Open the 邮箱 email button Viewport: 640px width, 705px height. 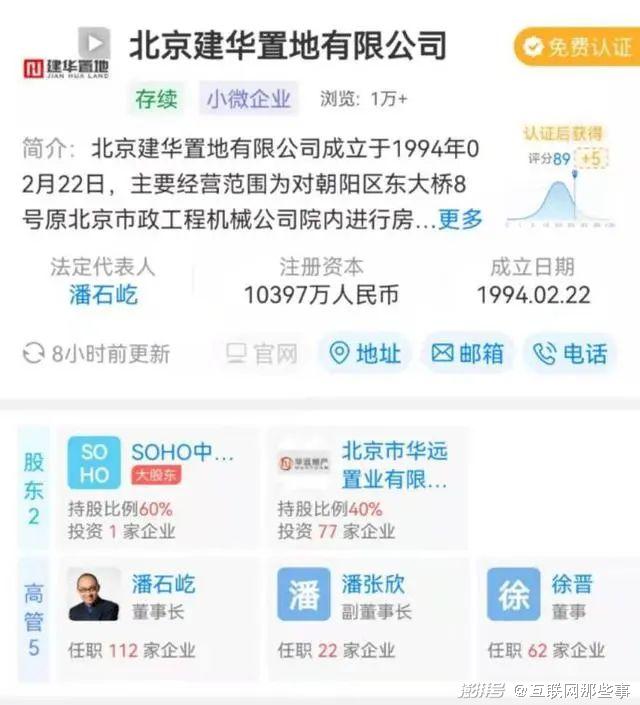(468, 354)
